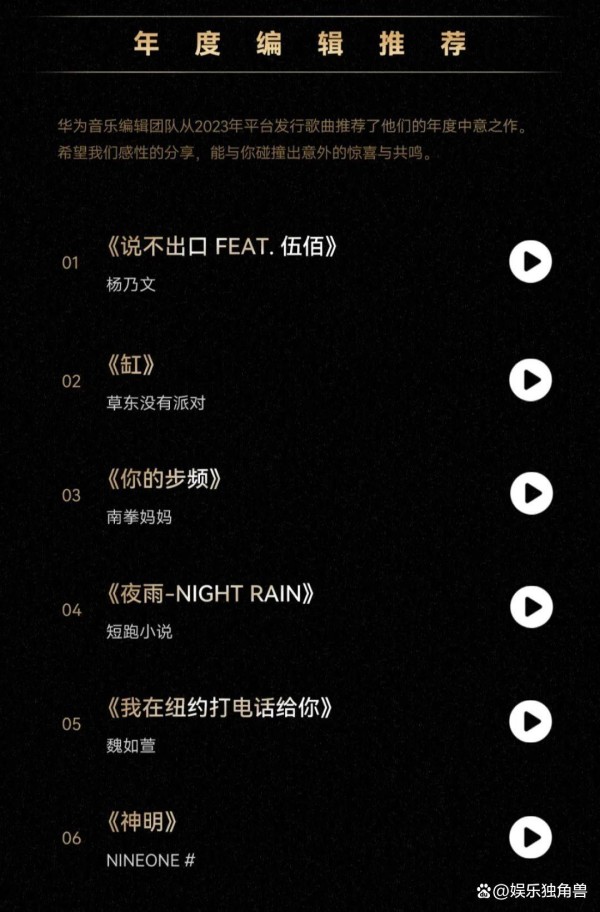Start playing 你的步频 by 南拳妈妈

(530, 493)
